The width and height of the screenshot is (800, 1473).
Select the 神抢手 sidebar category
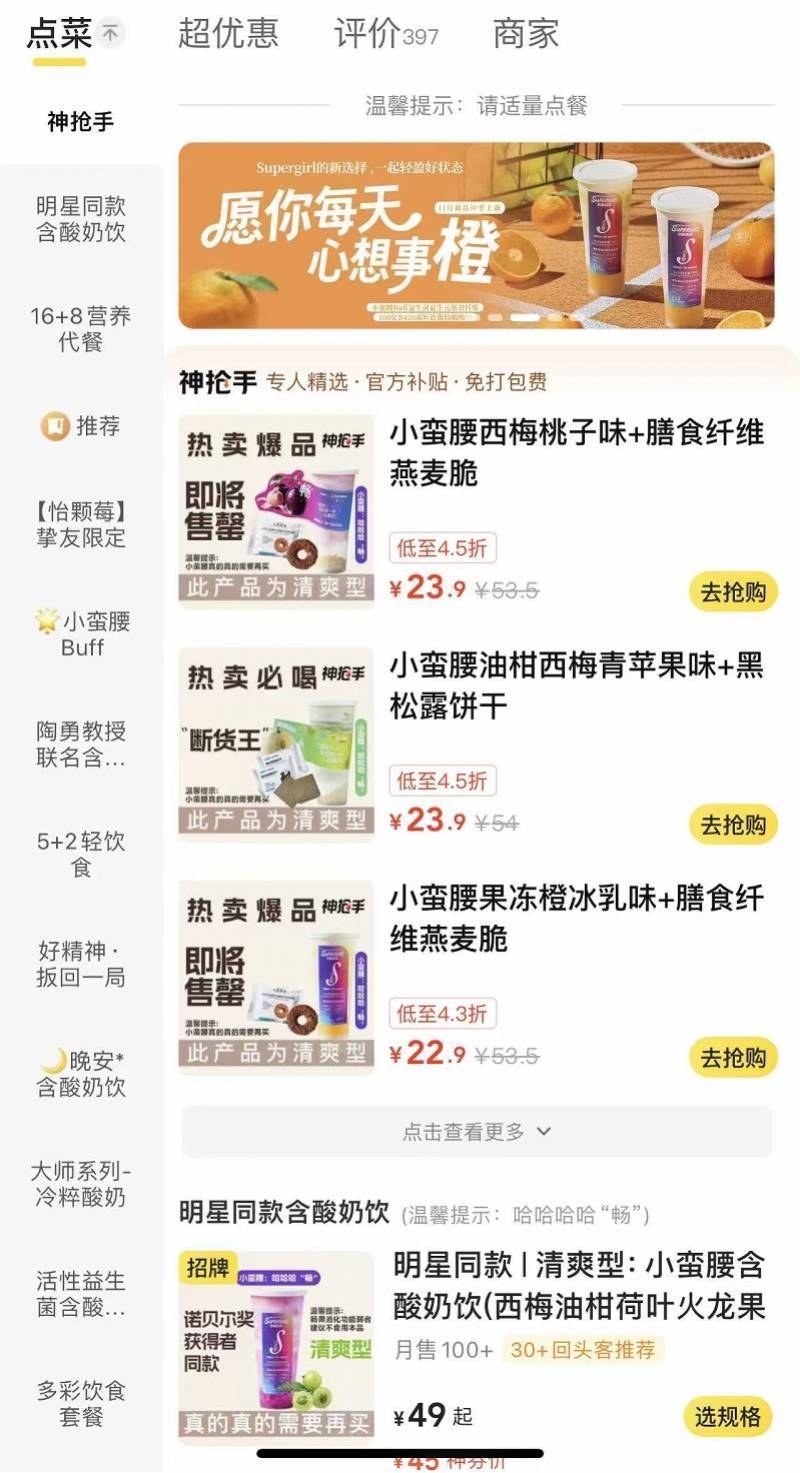[x=81, y=122]
